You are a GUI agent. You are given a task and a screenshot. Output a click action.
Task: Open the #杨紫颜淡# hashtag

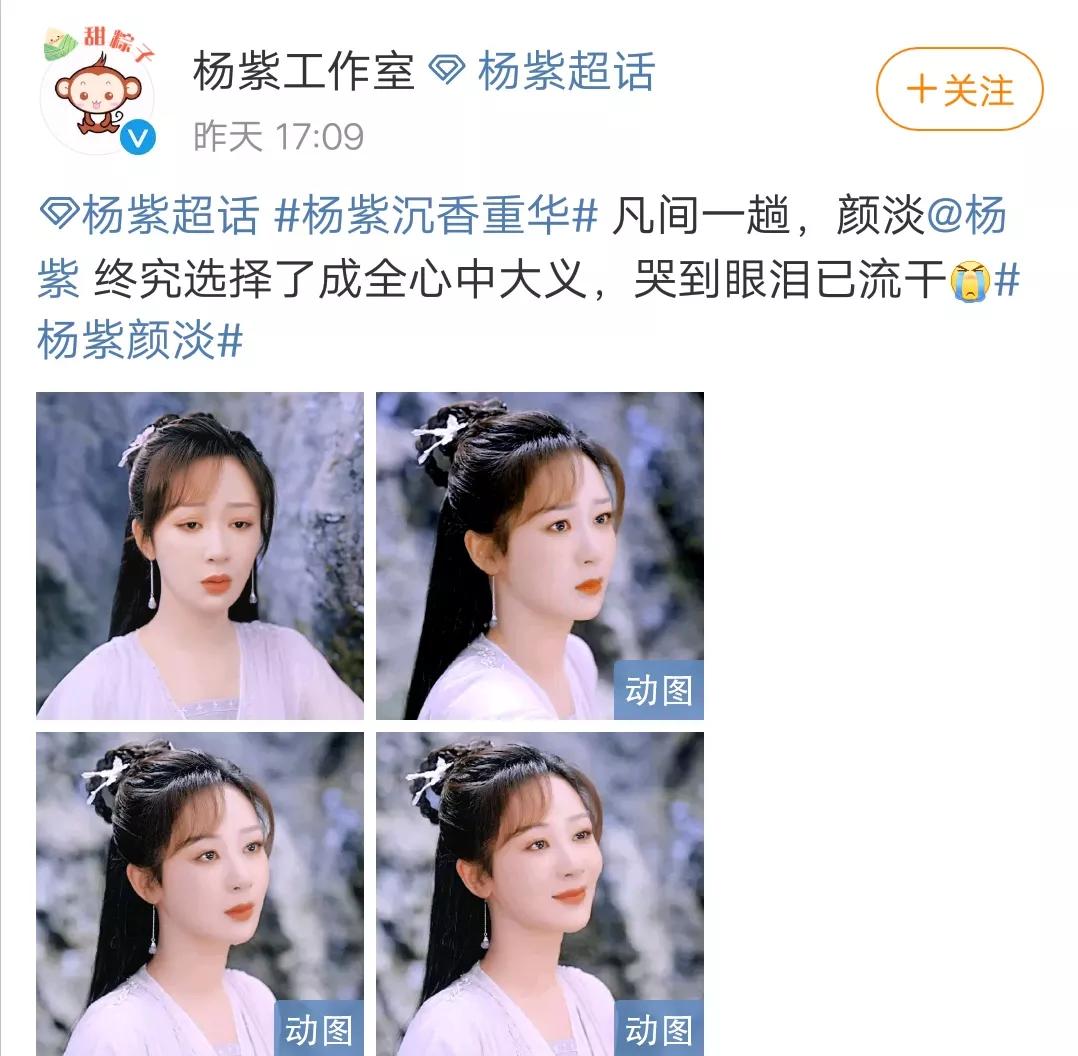pos(140,341)
